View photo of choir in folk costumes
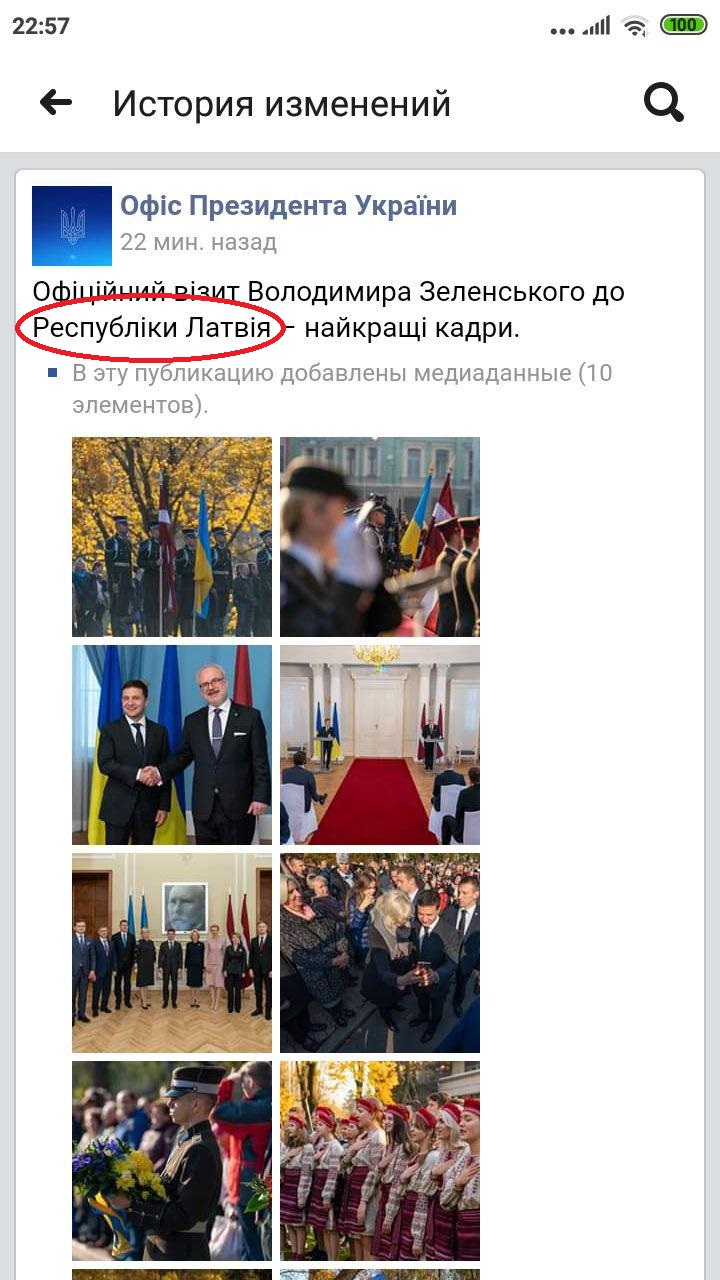Image resolution: width=720 pixels, height=1280 pixels. pyautogui.click(x=380, y=1161)
